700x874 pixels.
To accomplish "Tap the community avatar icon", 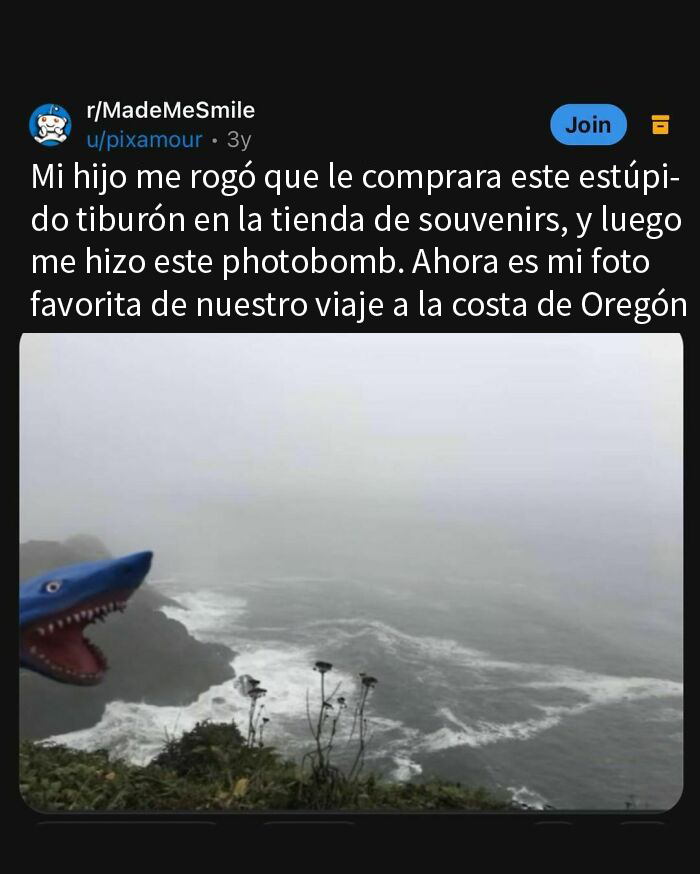I will click(50, 125).
